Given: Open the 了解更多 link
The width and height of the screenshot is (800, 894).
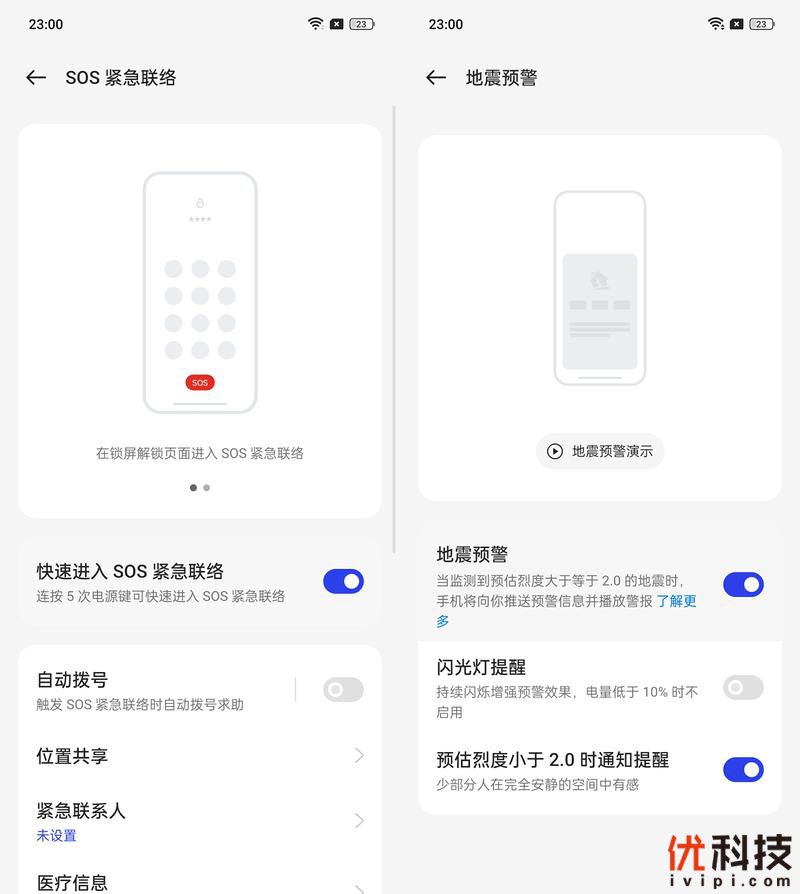Looking at the screenshot, I should (676, 601).
